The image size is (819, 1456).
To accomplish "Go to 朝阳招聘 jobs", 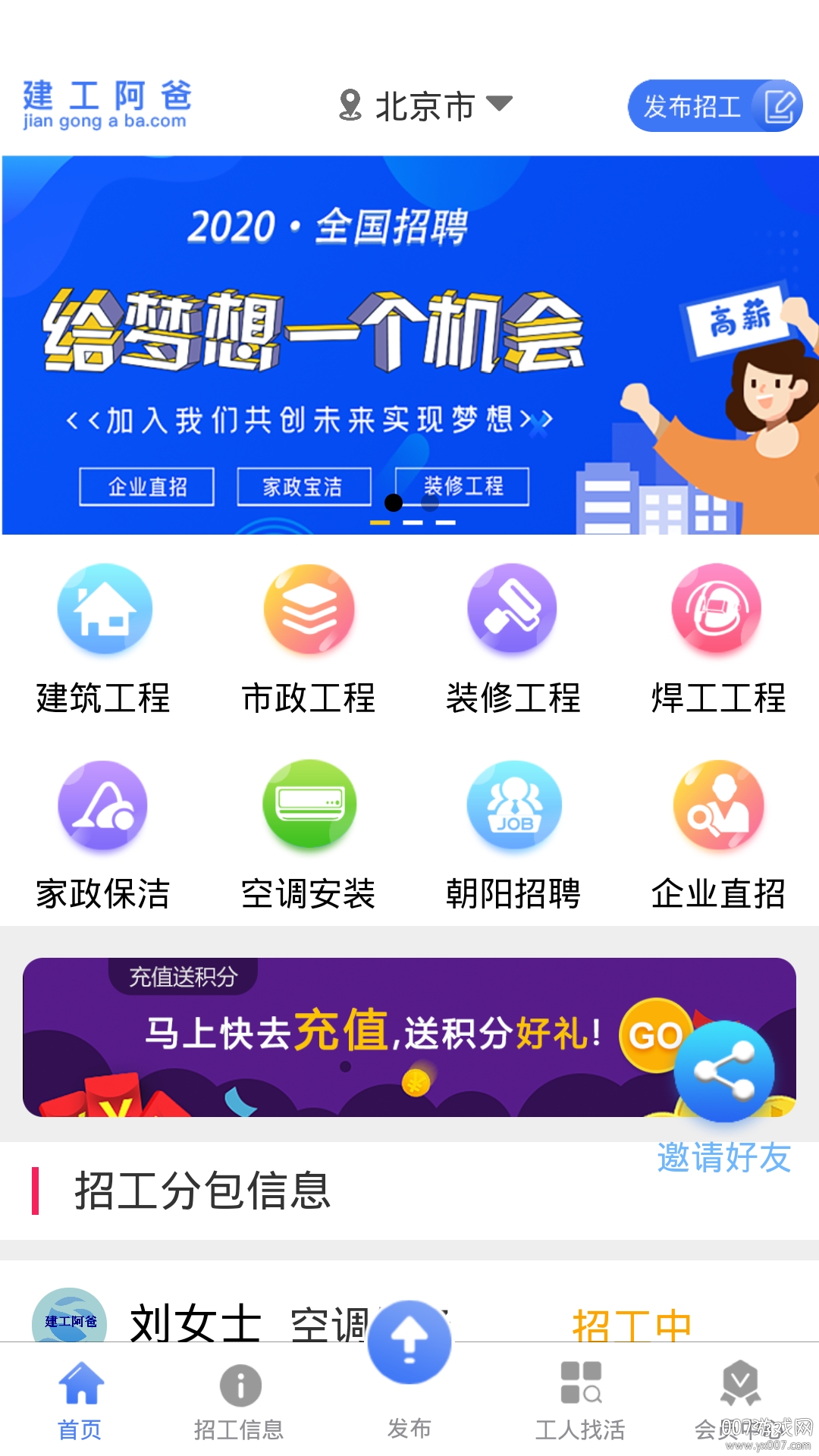I will click(x=513, y=834).
